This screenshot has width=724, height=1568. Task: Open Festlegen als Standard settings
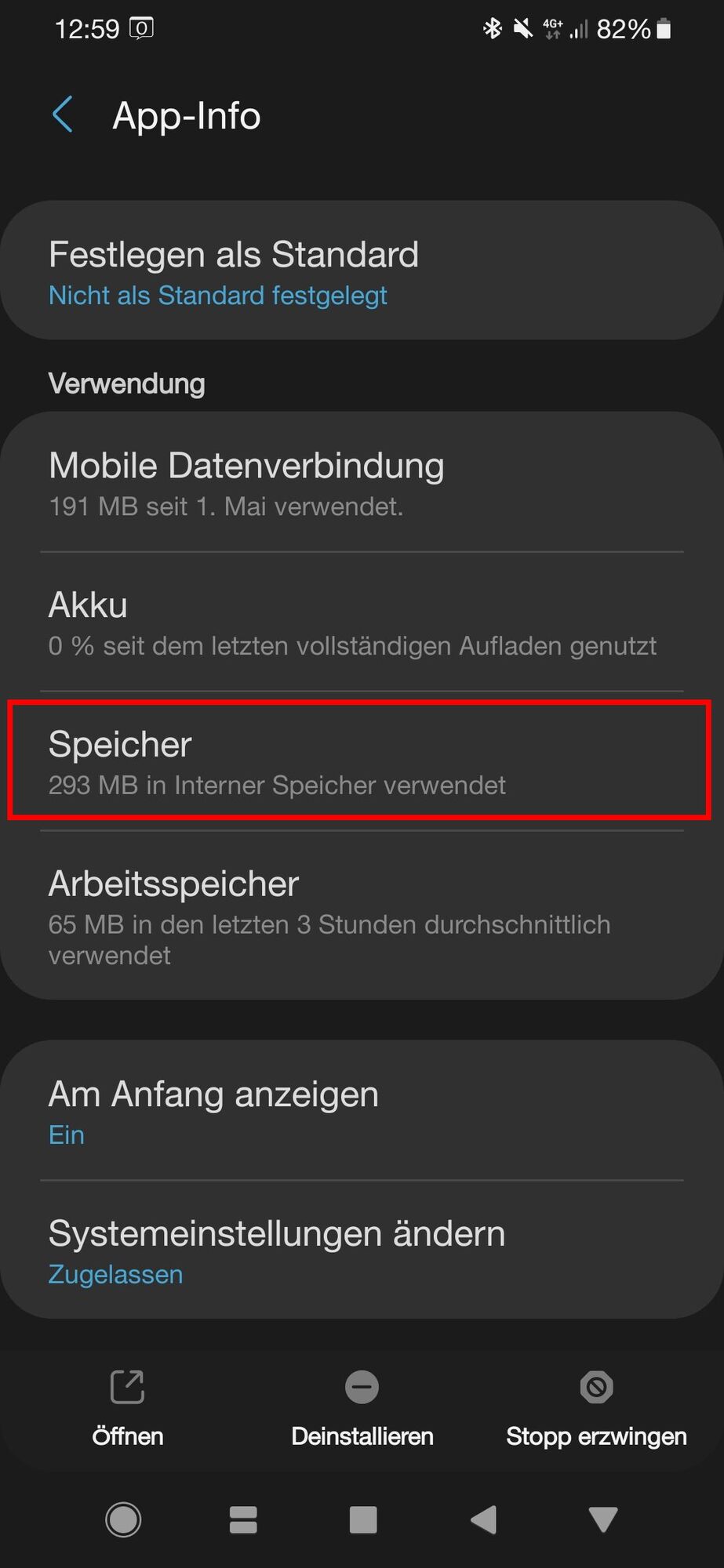coord(361,270)
